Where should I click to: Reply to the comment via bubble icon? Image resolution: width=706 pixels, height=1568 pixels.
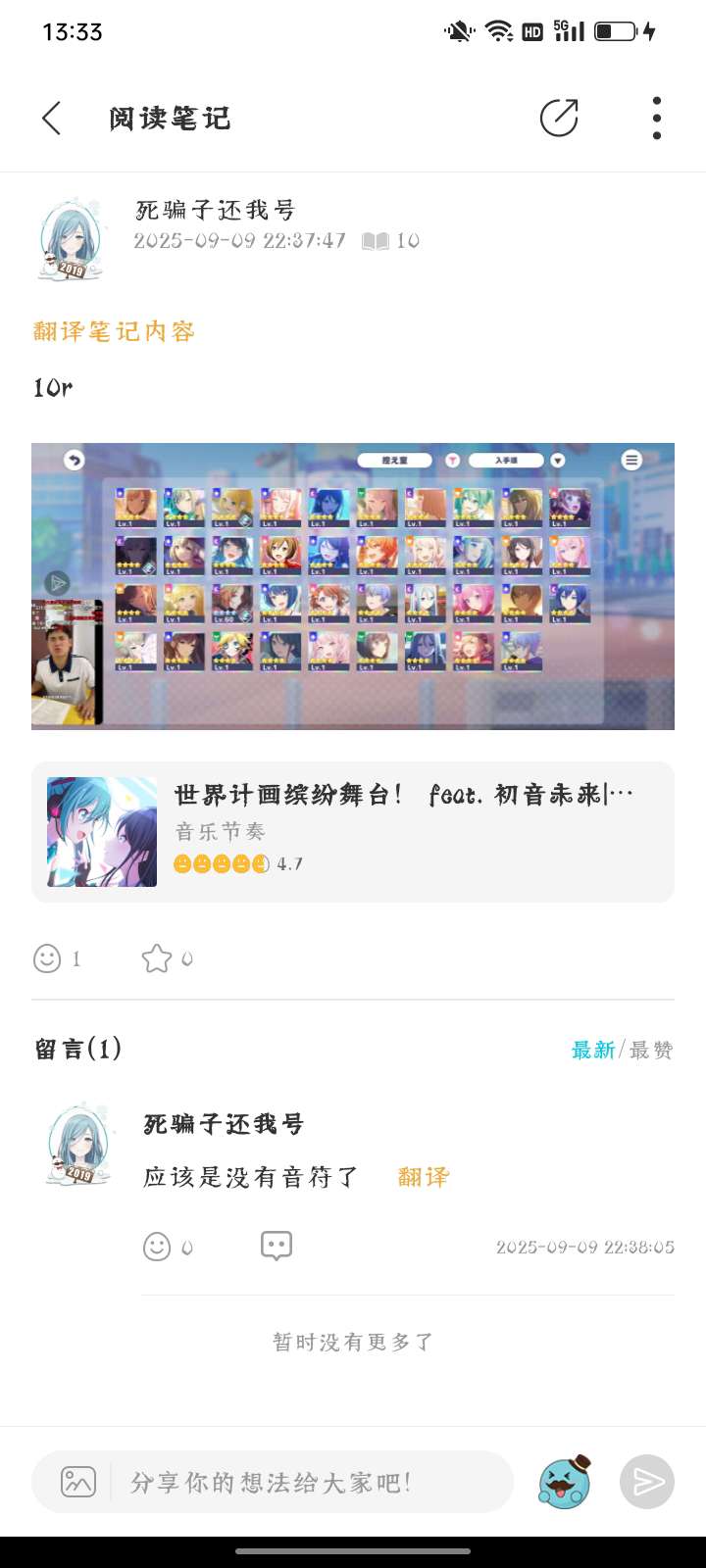[x=277, y=1246]
